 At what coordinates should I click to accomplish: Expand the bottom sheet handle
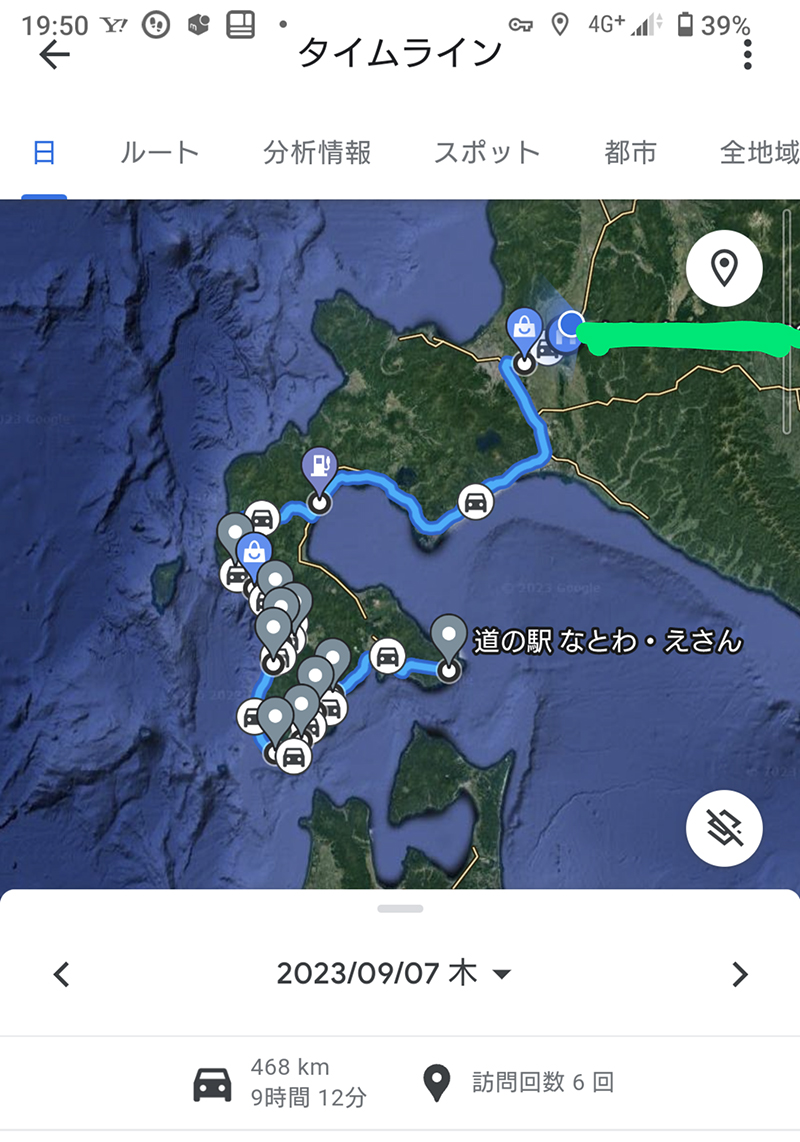[400, 908]
